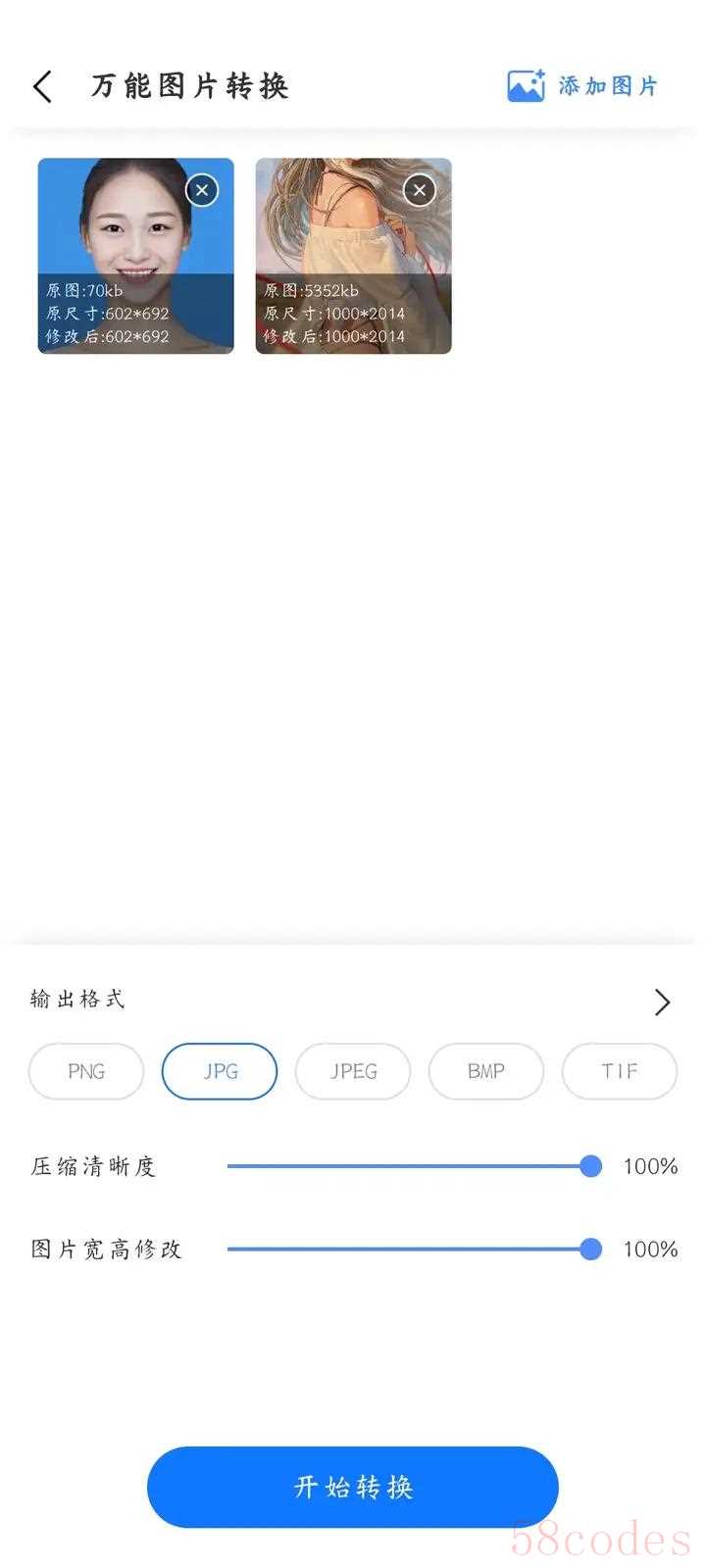Go back from 万能图片转换 screen
The image size is (706, 1568).
tap(42, 86)
